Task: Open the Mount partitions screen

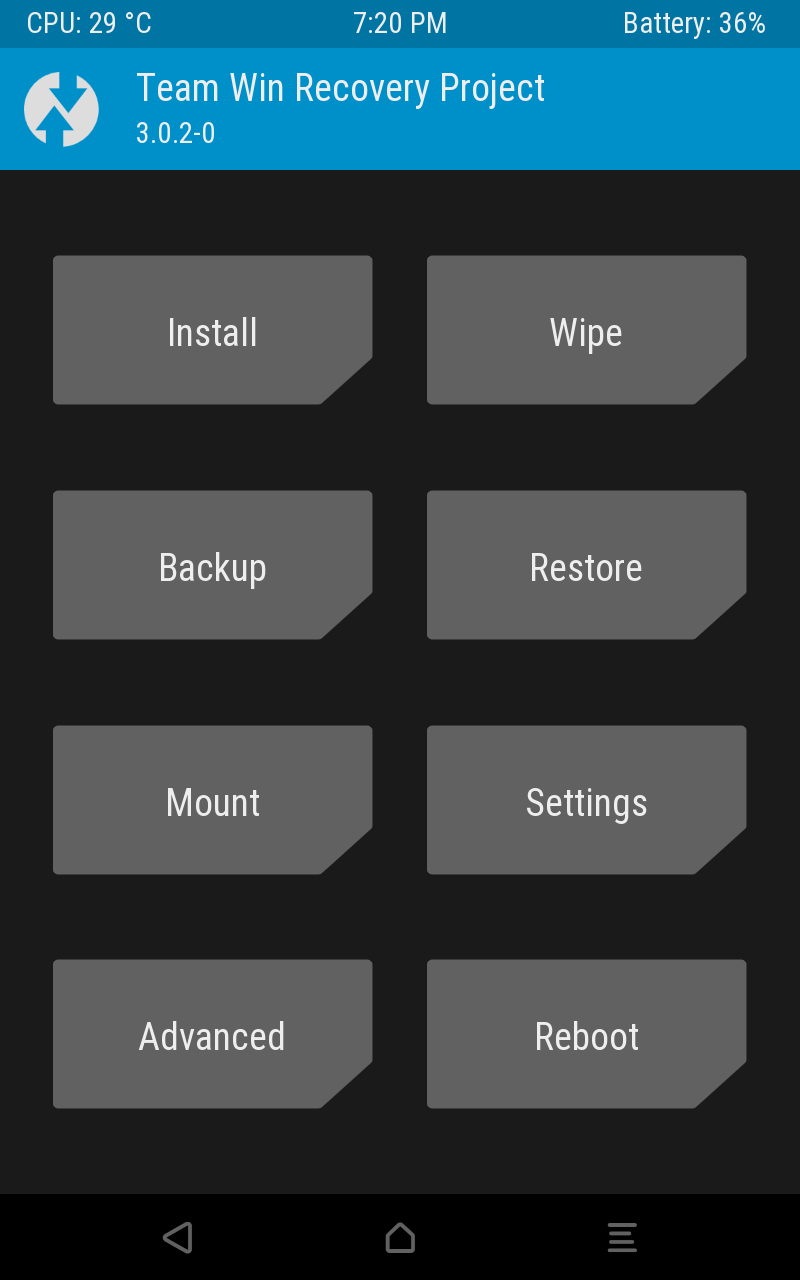Action: click(x=212, y=800)
